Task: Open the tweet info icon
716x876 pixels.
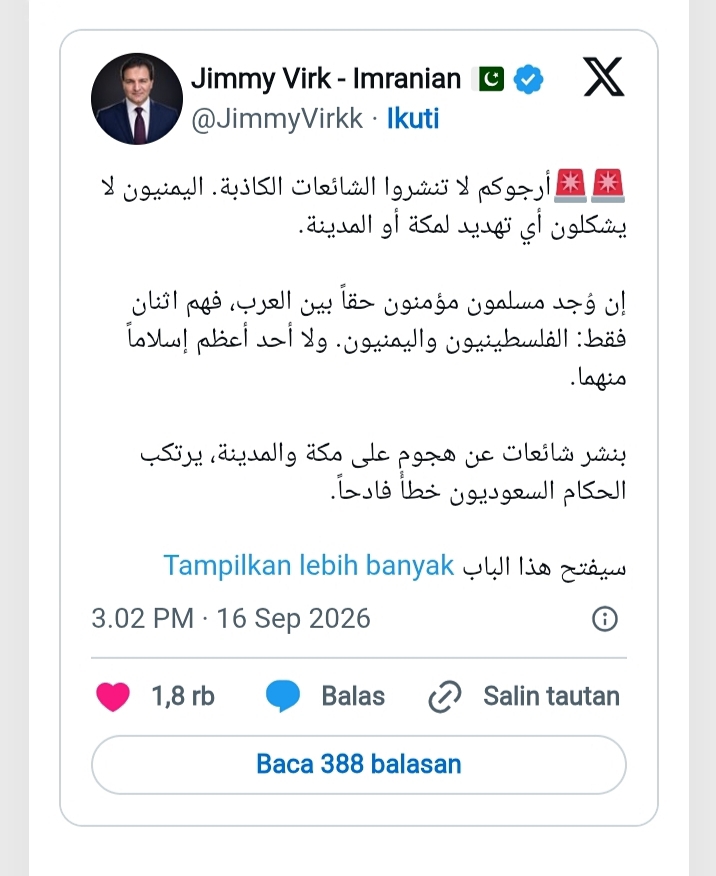Action: click(x=604, y=619)
